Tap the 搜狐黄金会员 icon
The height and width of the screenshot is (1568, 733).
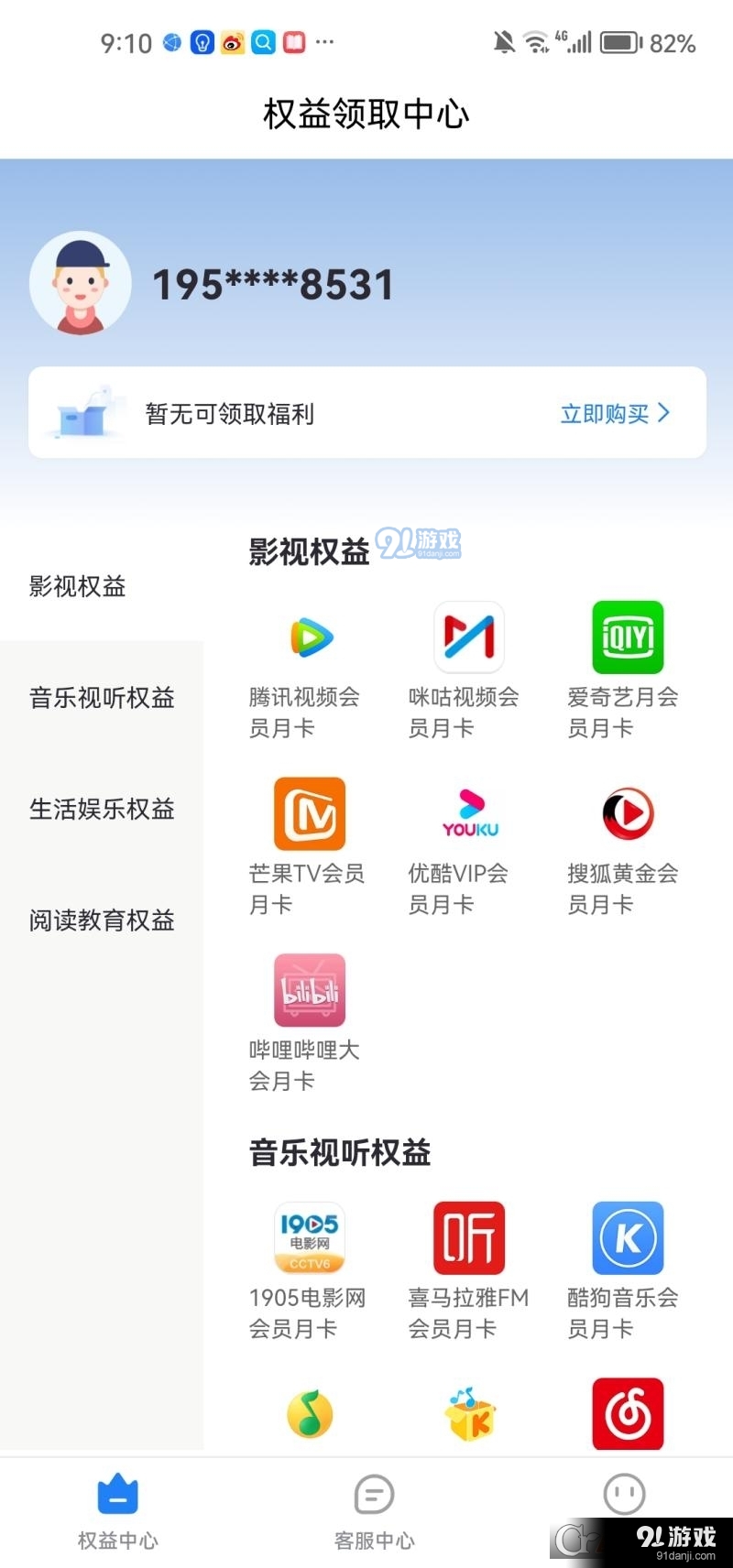tap(627, 813)
